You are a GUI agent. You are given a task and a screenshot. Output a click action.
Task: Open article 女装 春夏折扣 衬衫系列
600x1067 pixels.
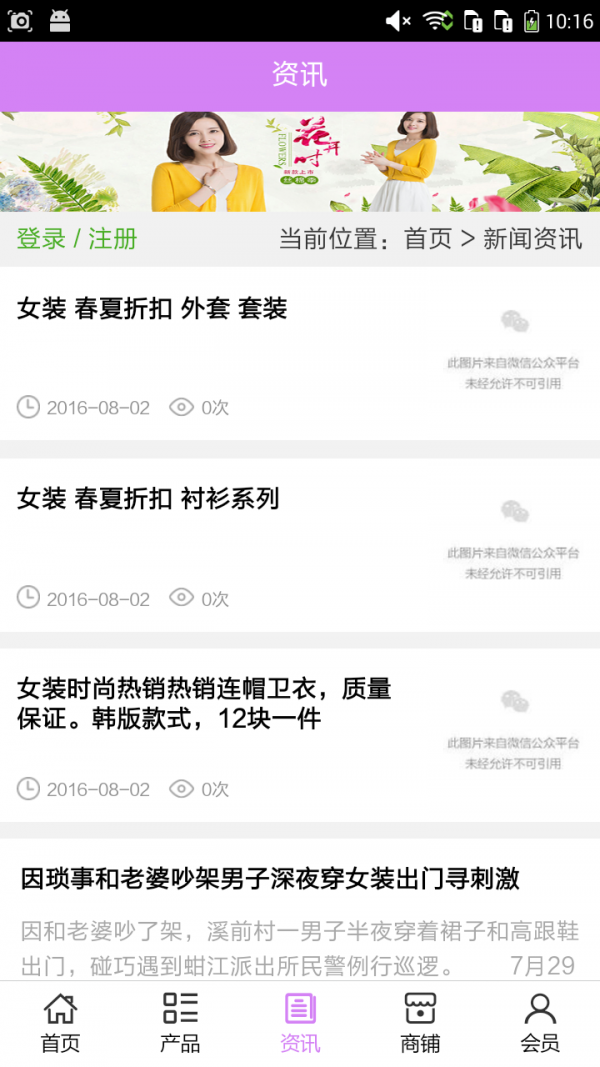click(148, 499)
